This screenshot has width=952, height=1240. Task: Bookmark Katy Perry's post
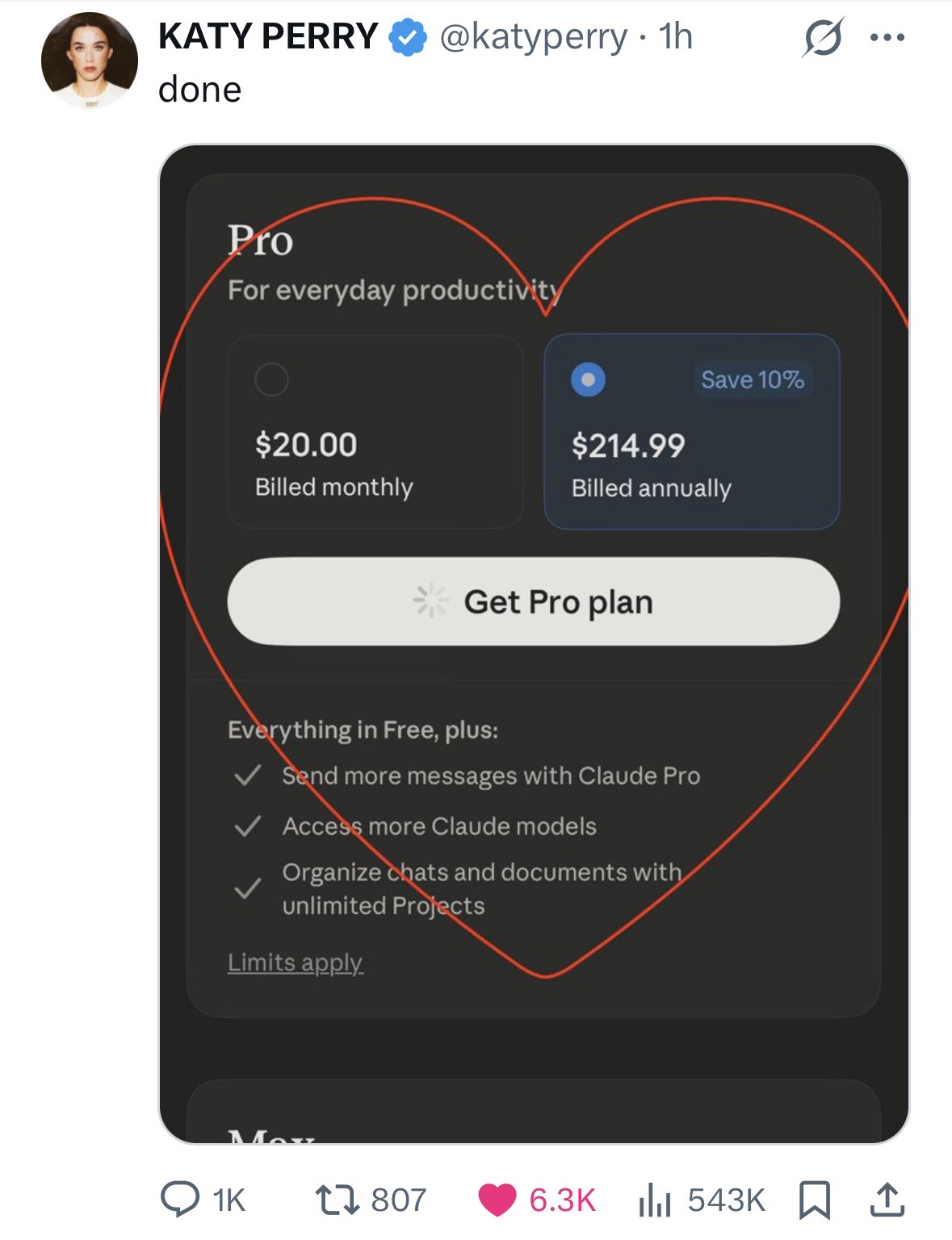click(815, 1199)
